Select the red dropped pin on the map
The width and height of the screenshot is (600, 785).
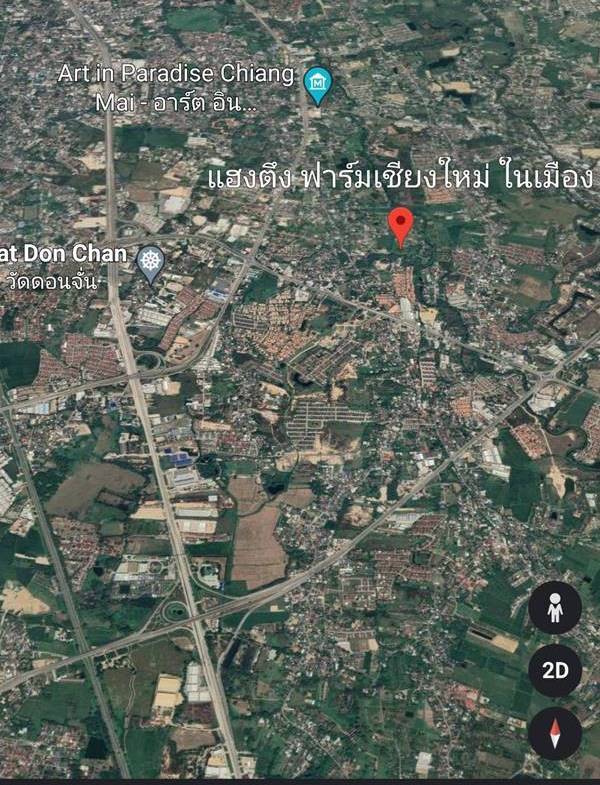pos(401,226)
